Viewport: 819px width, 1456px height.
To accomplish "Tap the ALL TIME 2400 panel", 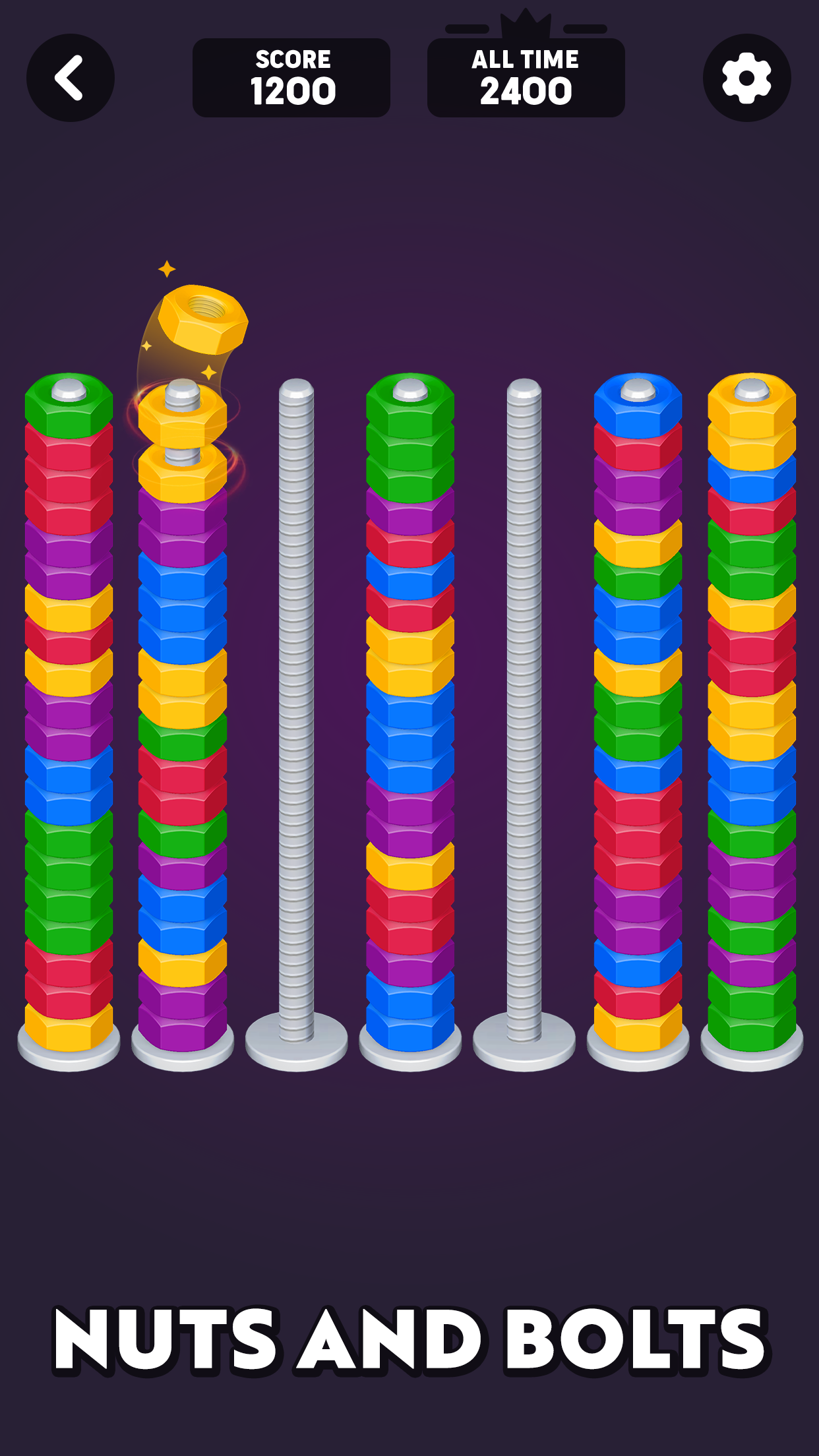I will [x=527, y=77].
